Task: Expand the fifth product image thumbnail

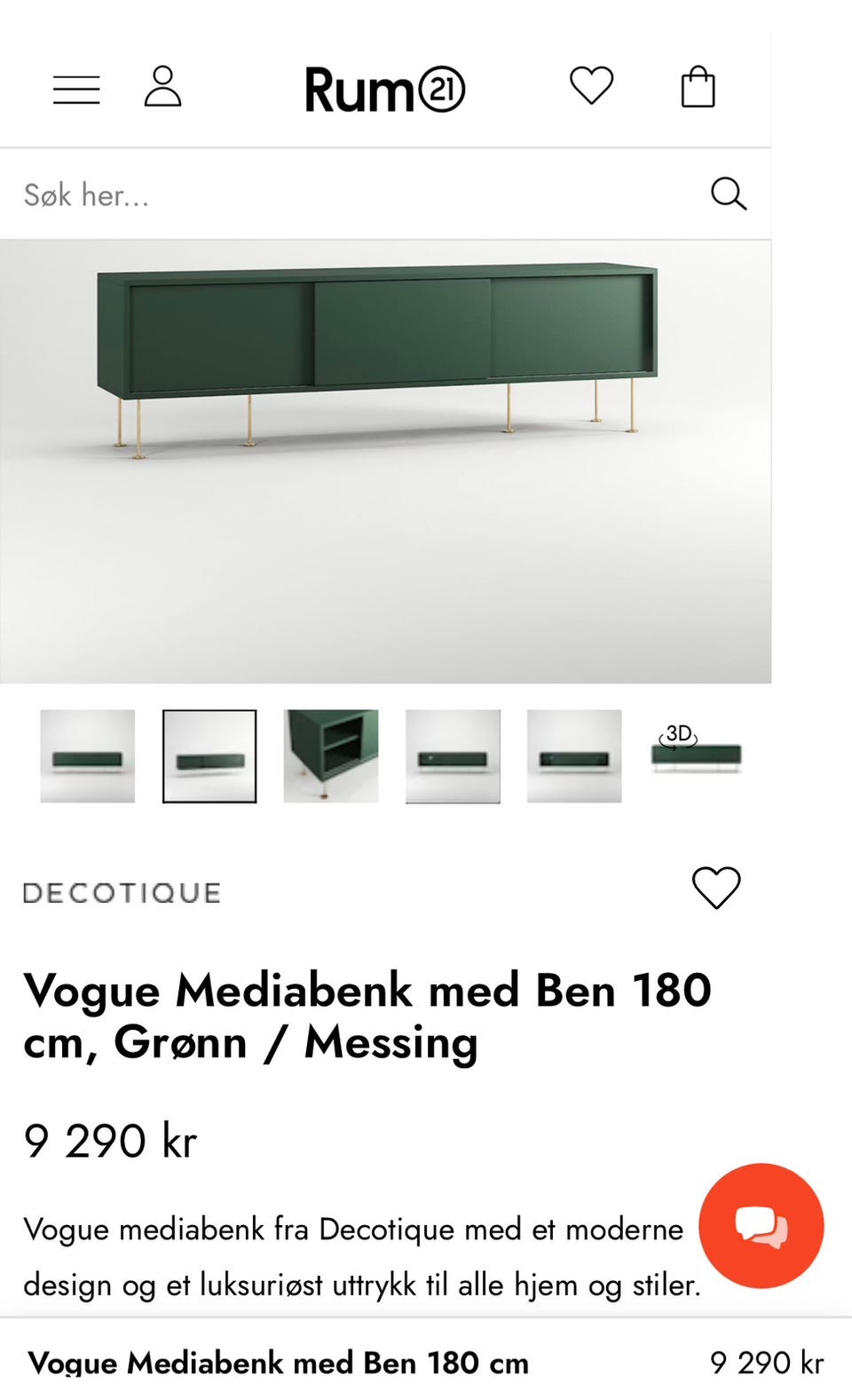Action: (x=574, y=756)
